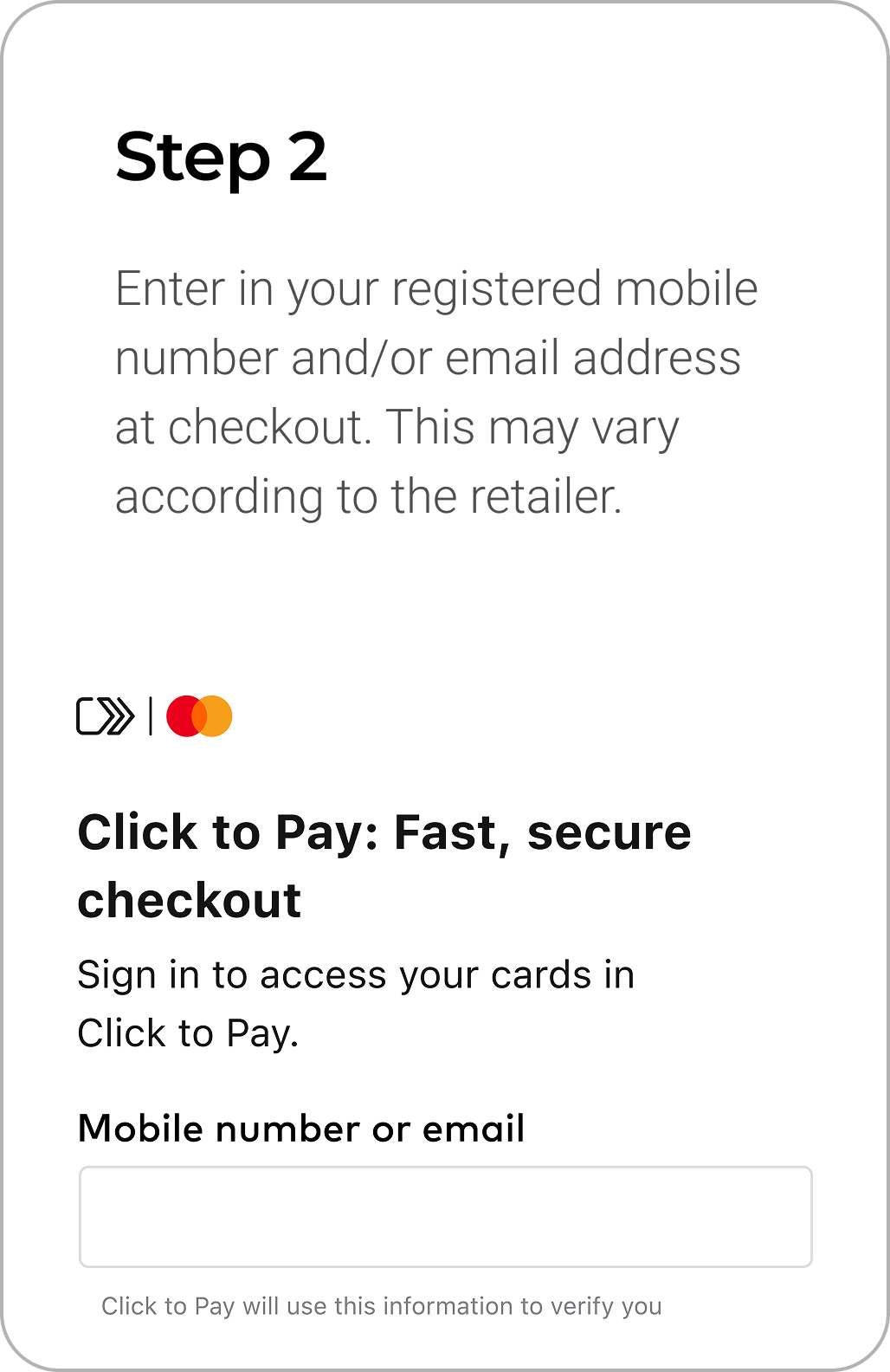Click the Mobile number or email label
890x1372 pixels.
pos(301,1128)
